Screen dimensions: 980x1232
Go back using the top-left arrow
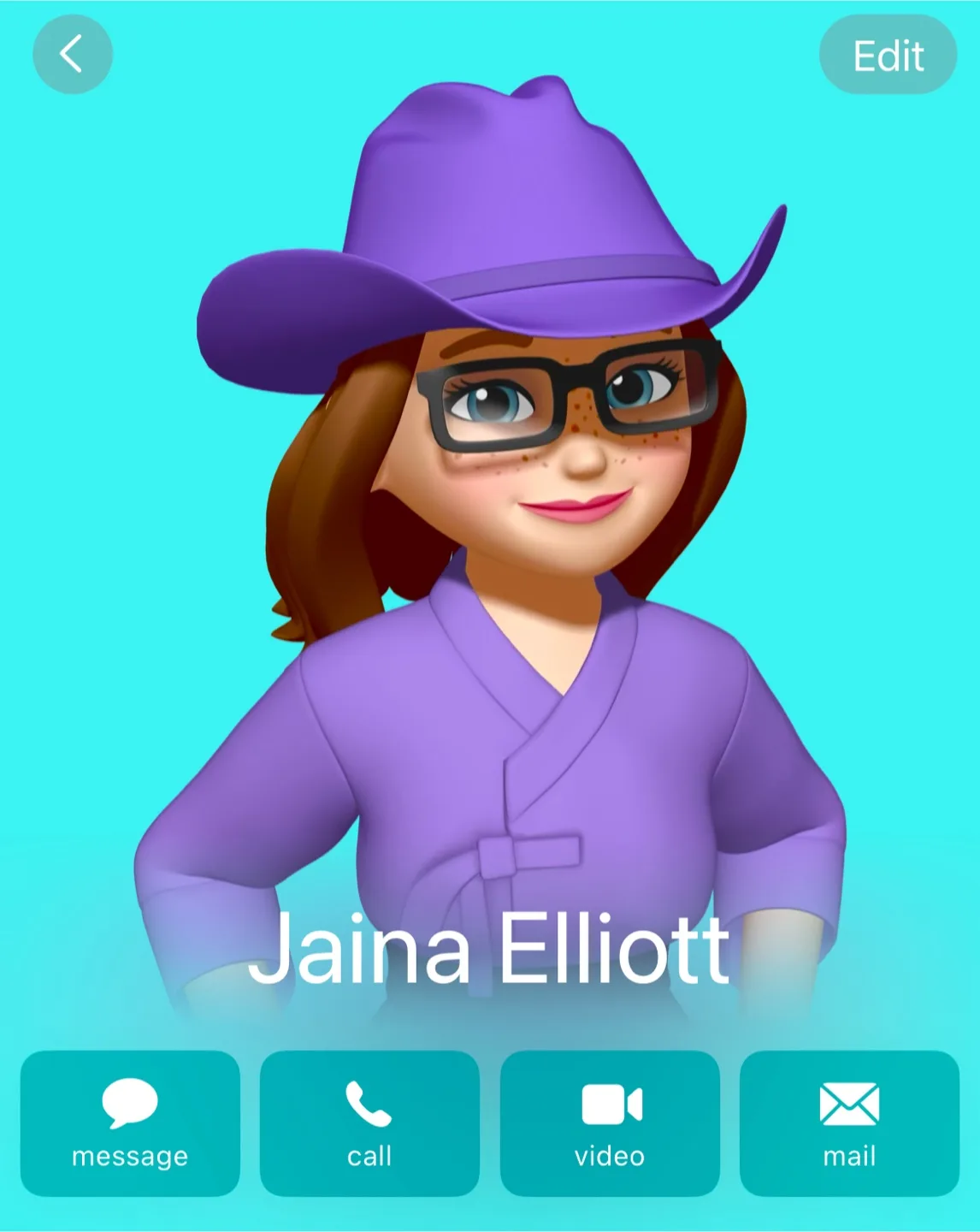point(73,54)
